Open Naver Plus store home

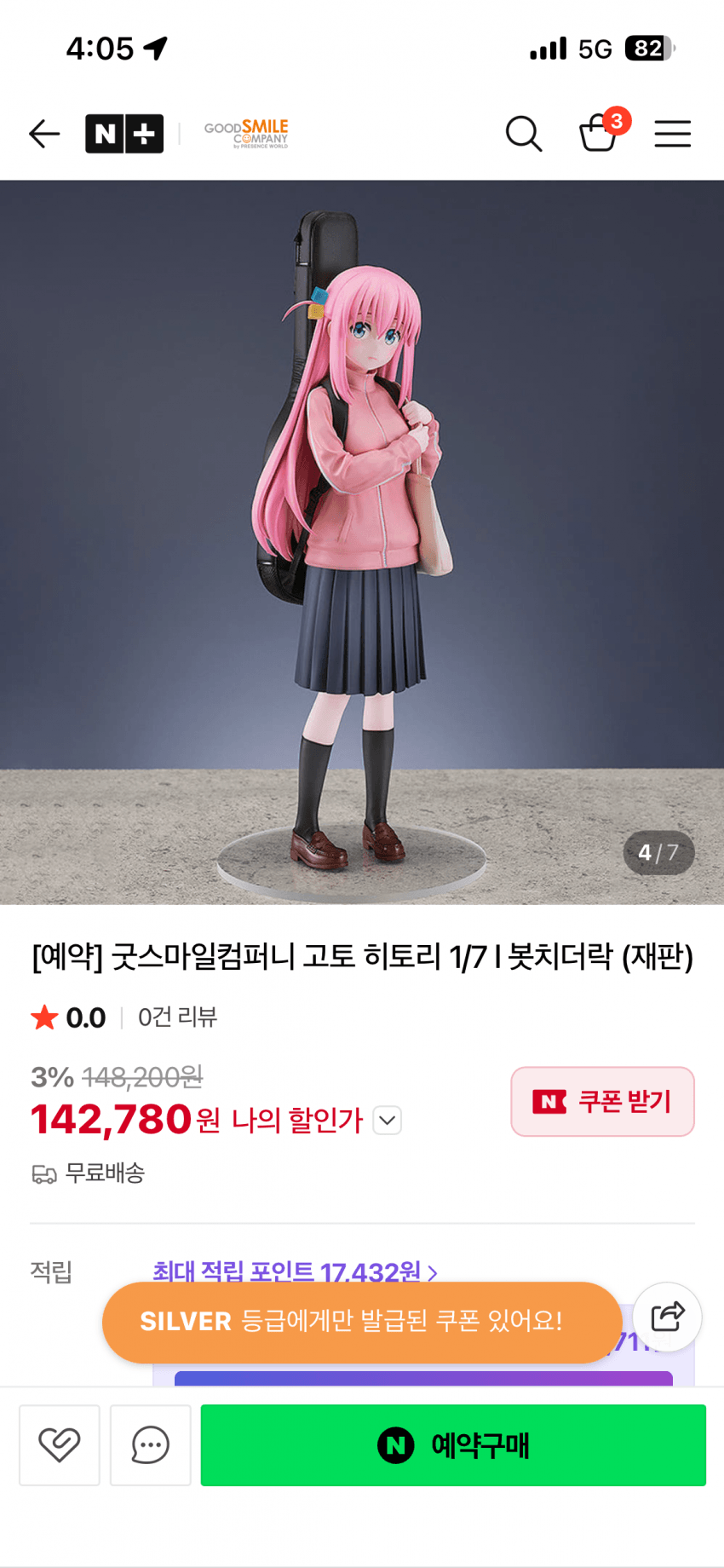point(124,134)
